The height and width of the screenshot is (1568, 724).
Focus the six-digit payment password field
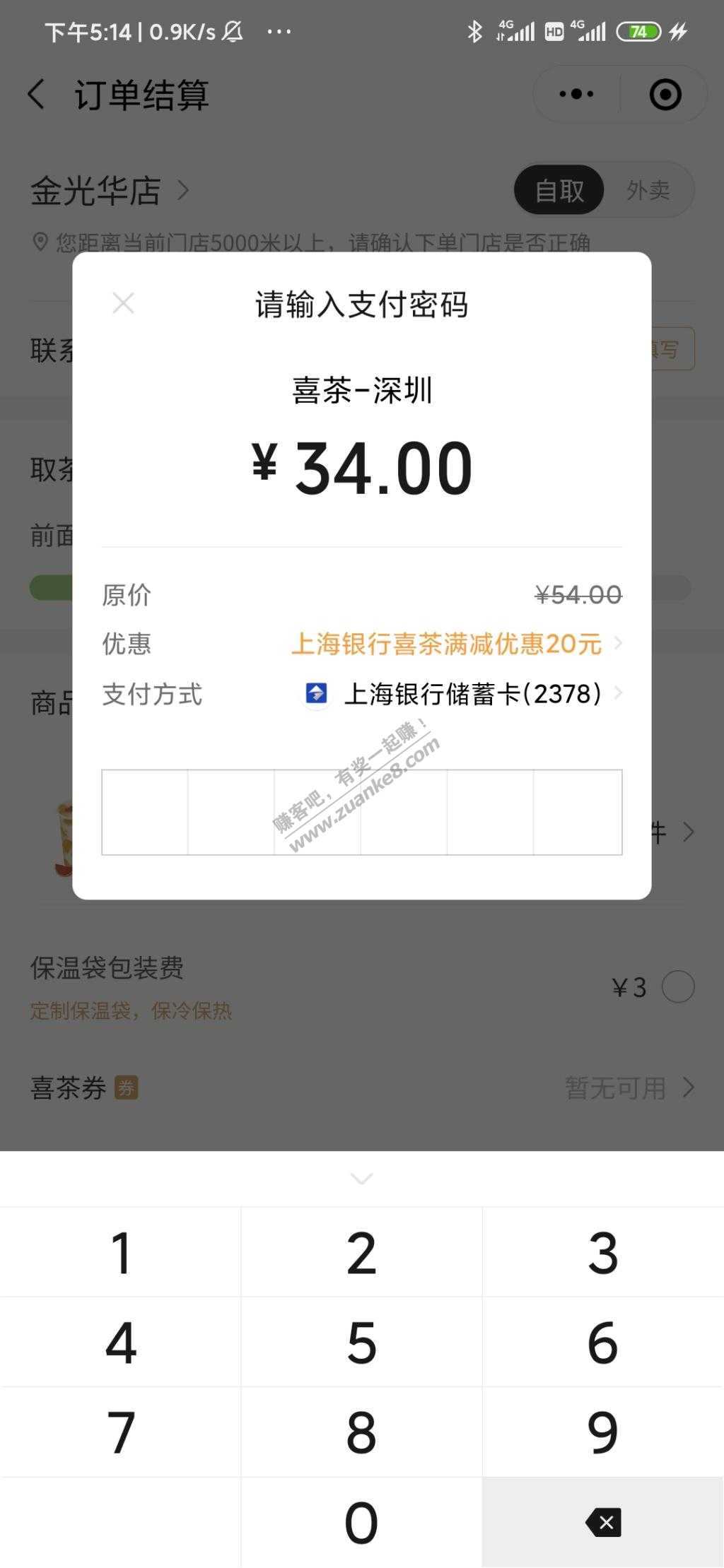[x=361, y=812]
